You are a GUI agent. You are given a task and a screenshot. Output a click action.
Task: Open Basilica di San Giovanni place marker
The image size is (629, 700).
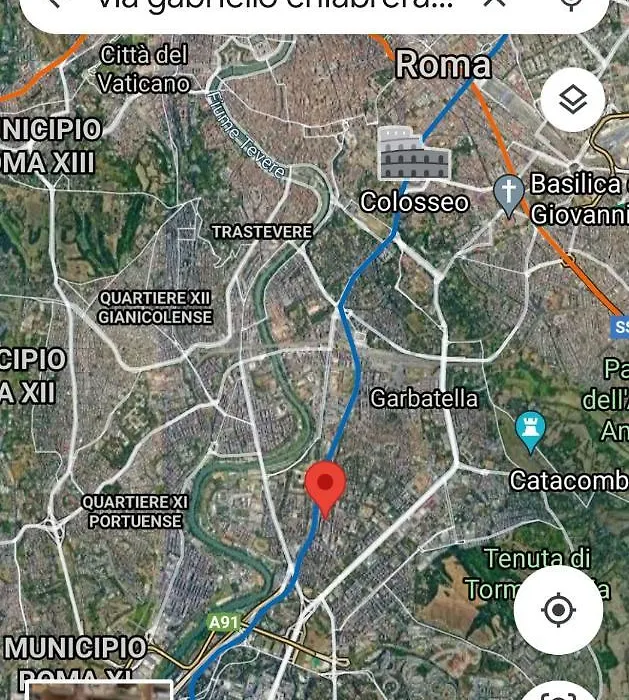pos(510,196)
